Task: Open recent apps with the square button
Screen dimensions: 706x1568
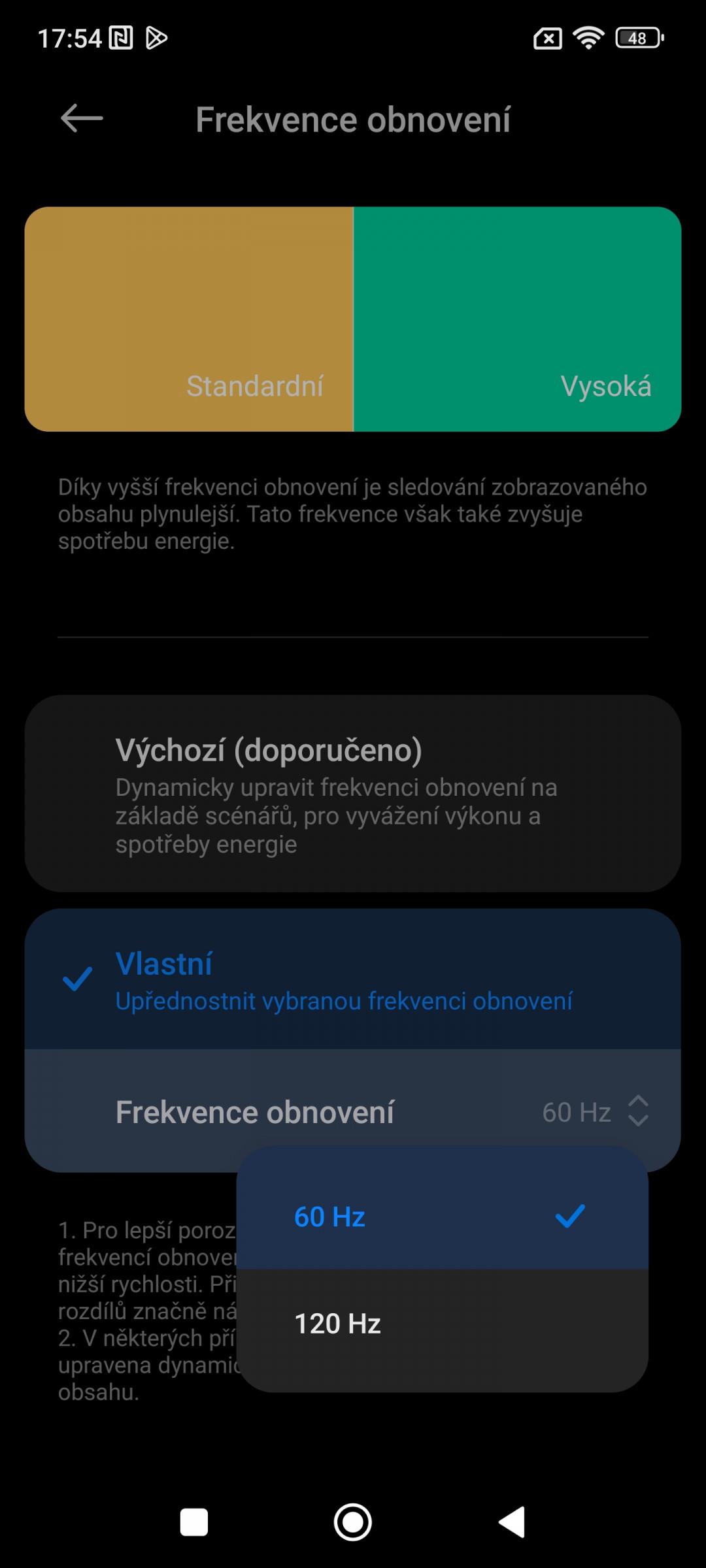Action: coord(194,1522)
